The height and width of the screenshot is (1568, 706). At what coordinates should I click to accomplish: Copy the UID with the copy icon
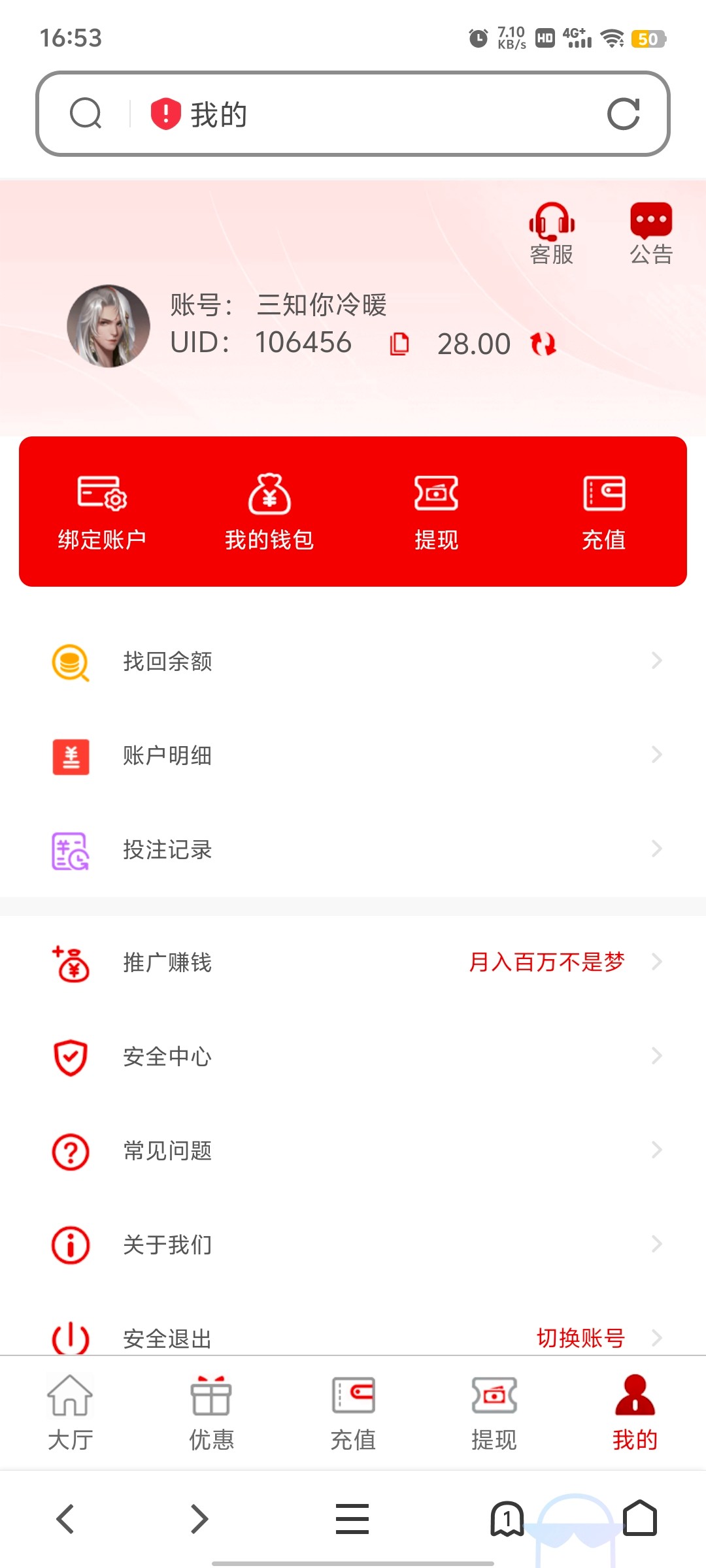399,344
